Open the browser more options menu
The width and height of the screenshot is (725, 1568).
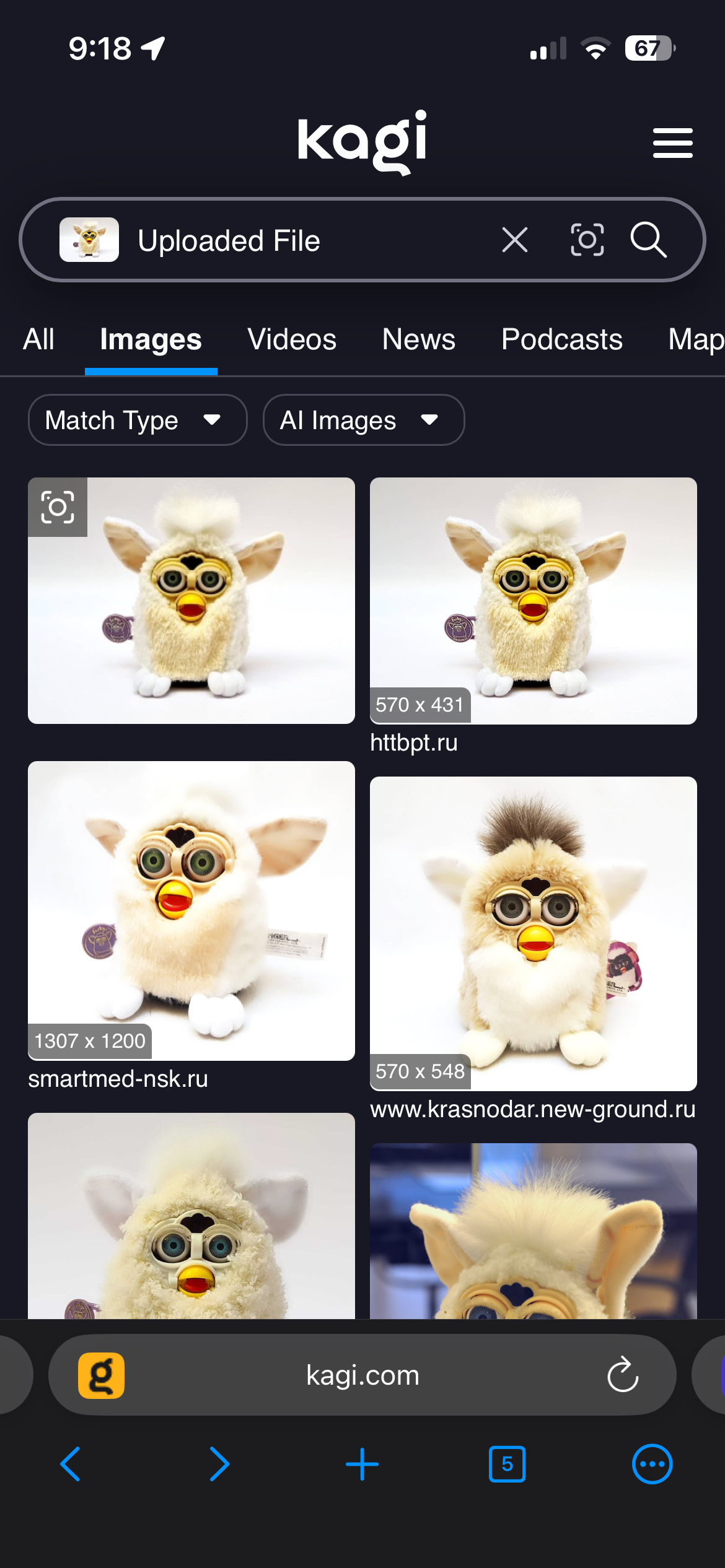pos(652,1465)
